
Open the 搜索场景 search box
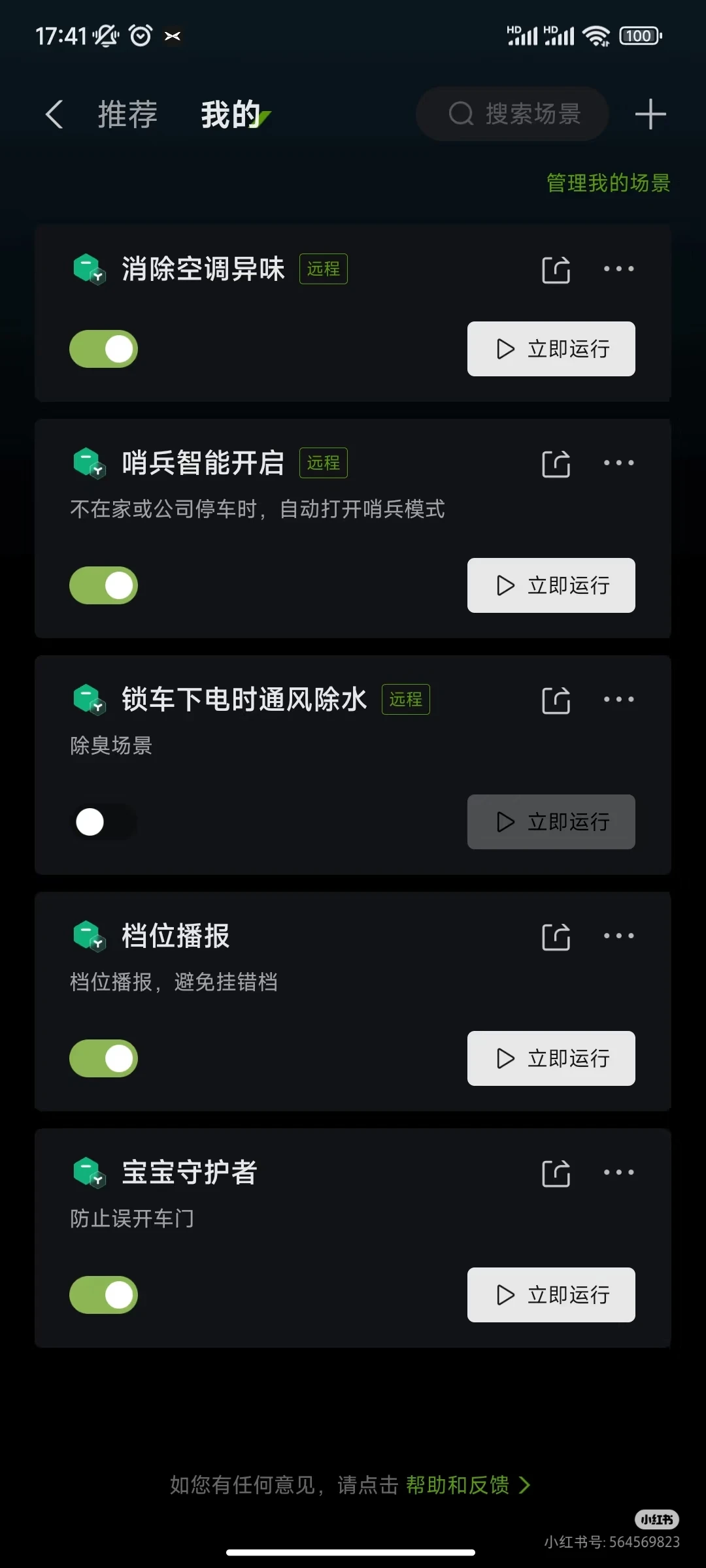[513, 114]
